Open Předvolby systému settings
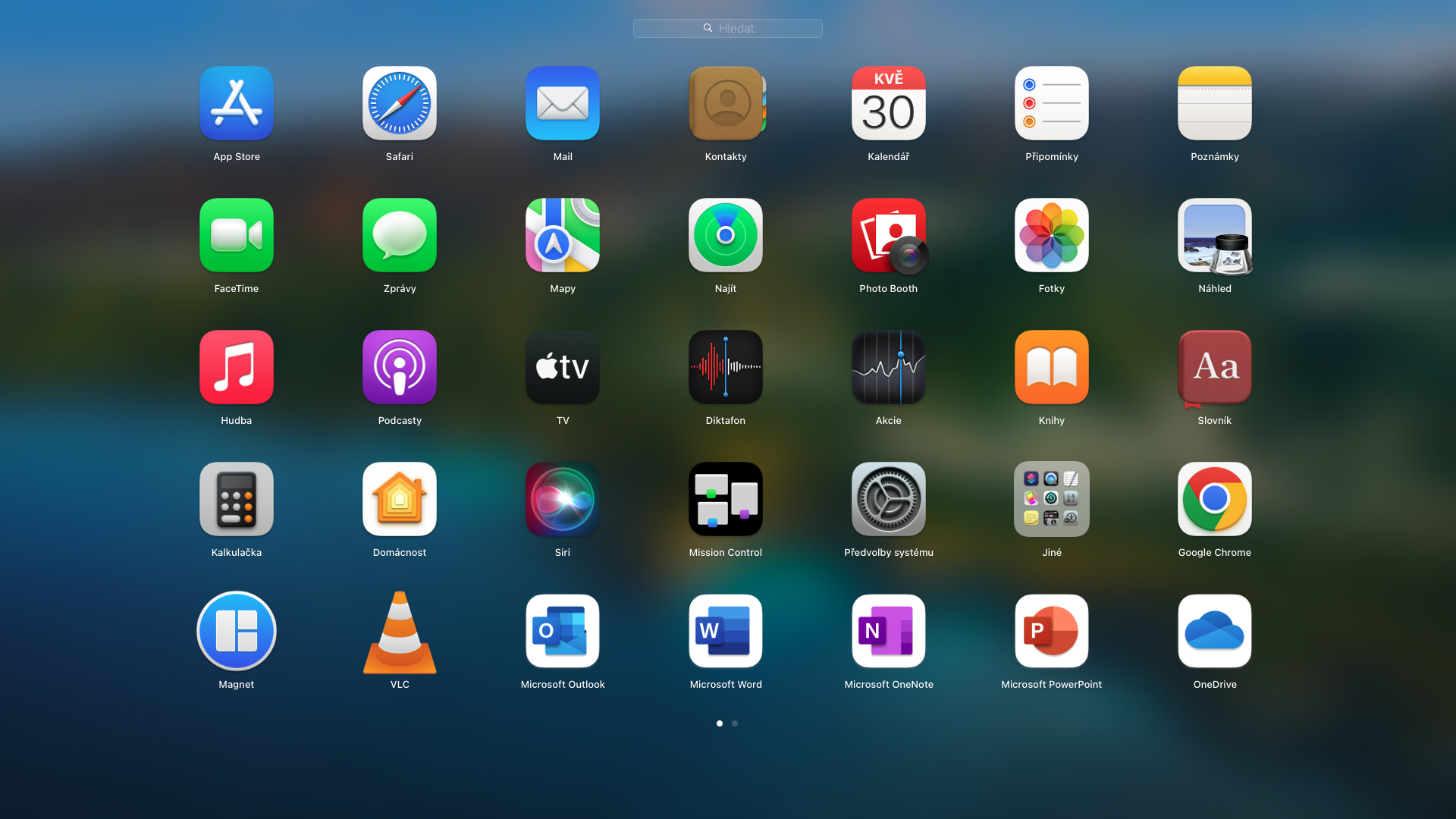1456x819 pixels. point(889,500)
